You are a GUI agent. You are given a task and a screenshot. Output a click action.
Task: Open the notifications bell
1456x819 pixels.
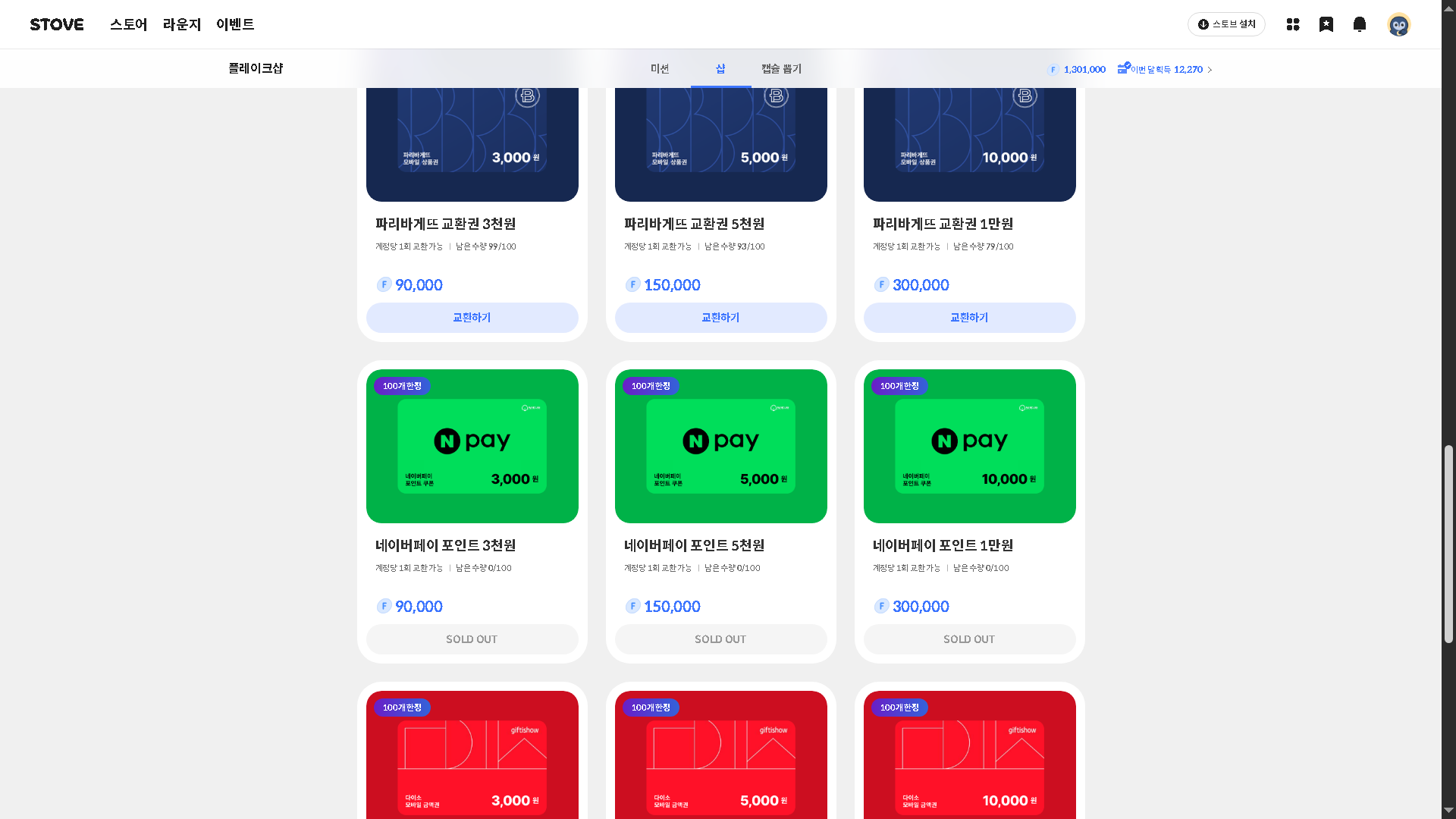point(1360,24)
